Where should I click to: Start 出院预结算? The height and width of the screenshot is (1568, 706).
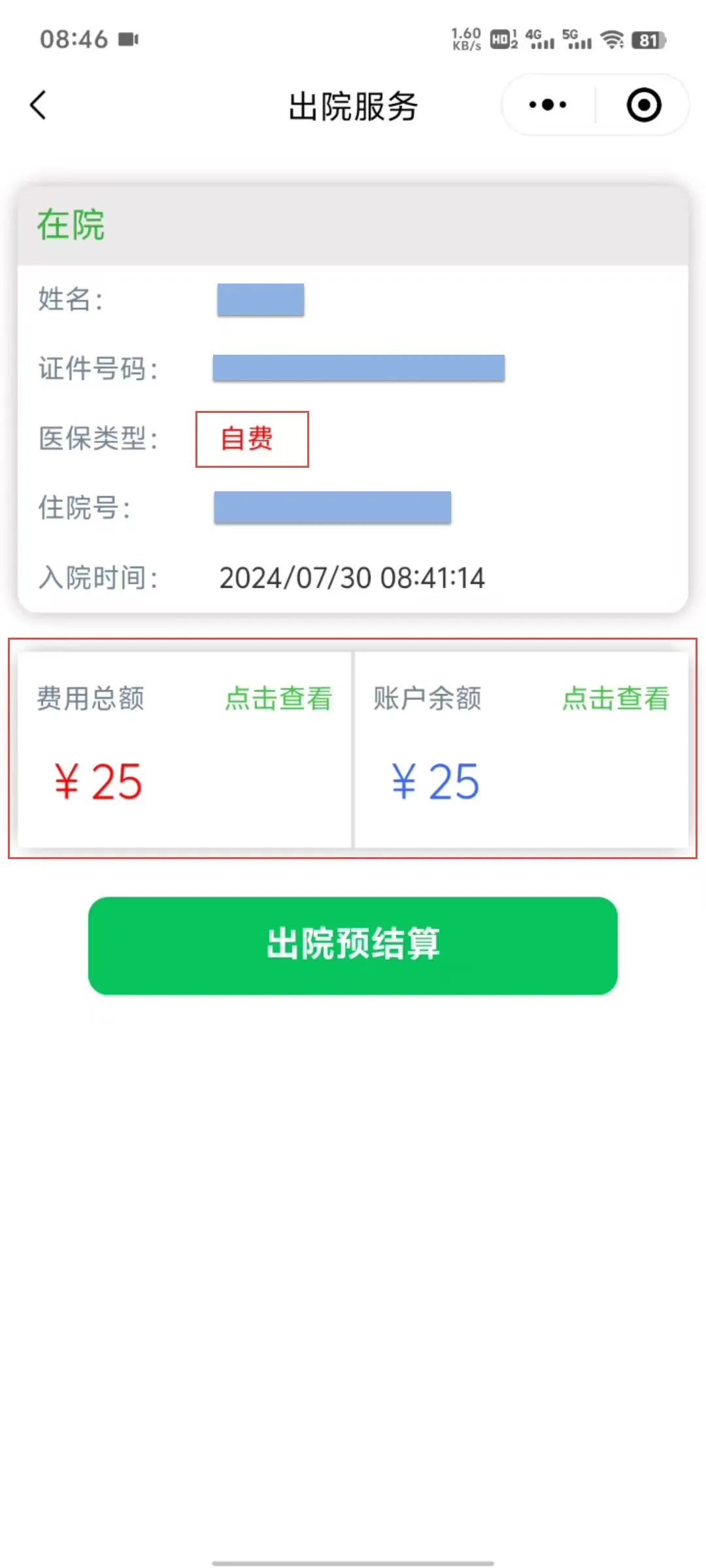click(353, 945)
